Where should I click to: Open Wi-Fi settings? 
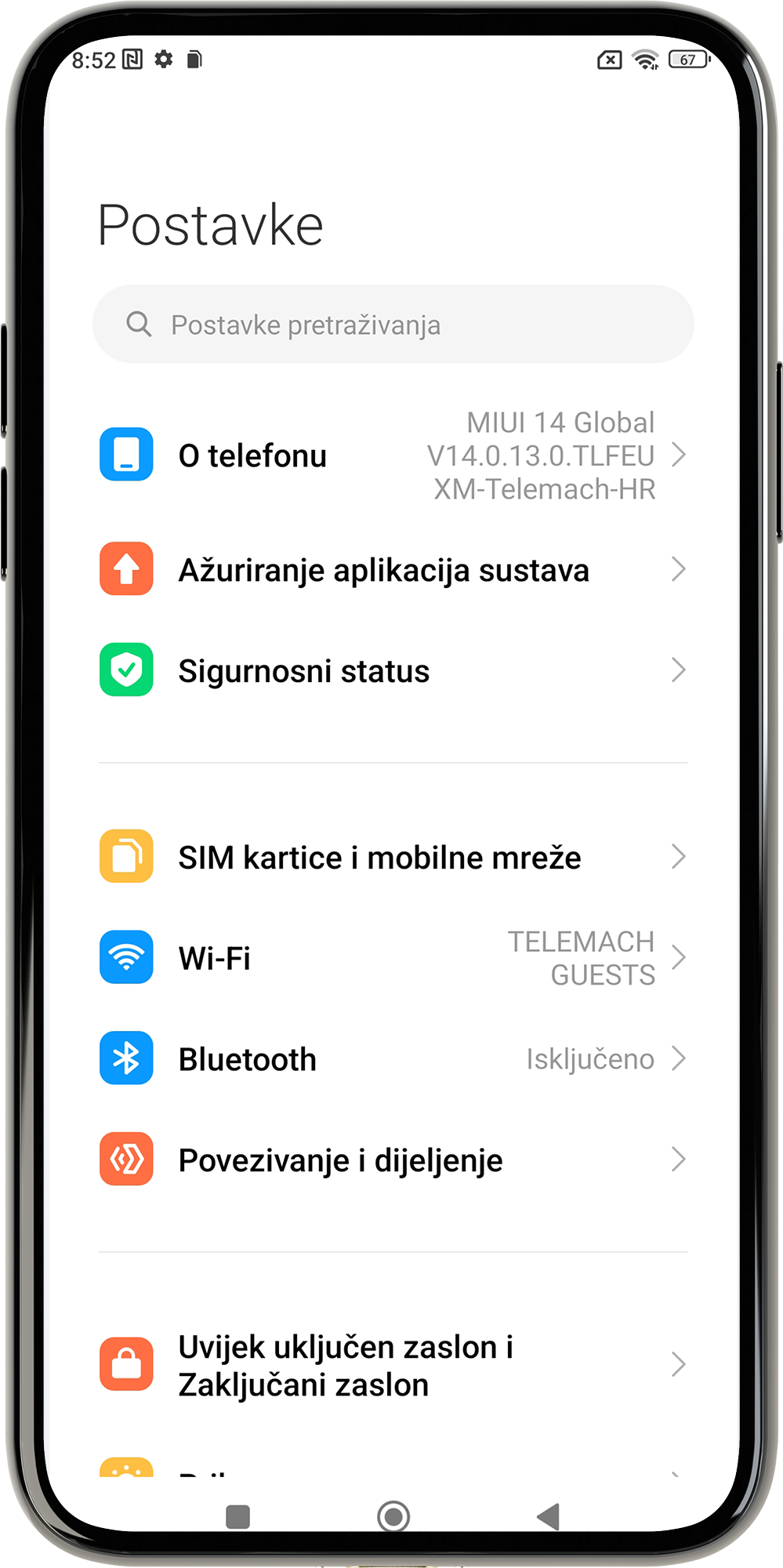[392, 958]
